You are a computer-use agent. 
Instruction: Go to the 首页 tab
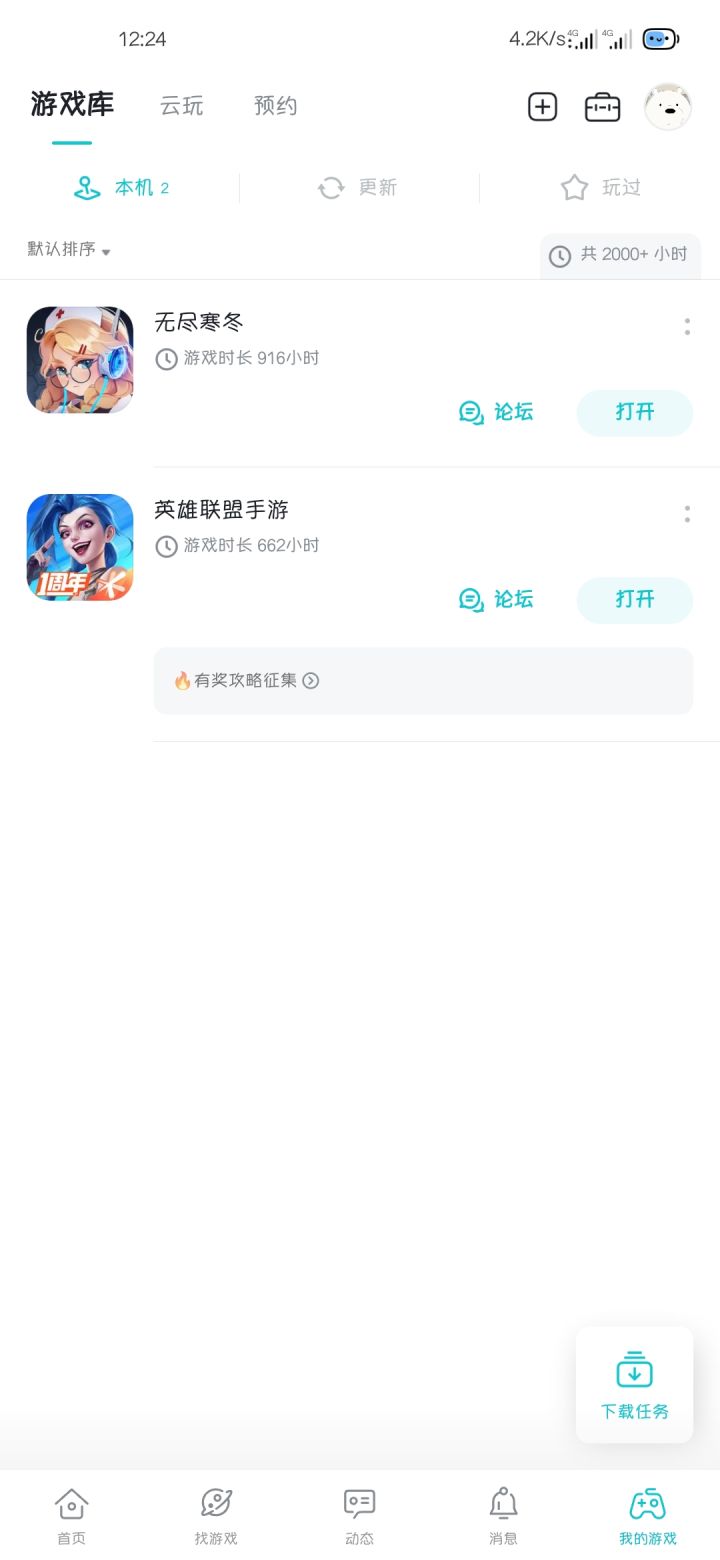[71, 1515]
